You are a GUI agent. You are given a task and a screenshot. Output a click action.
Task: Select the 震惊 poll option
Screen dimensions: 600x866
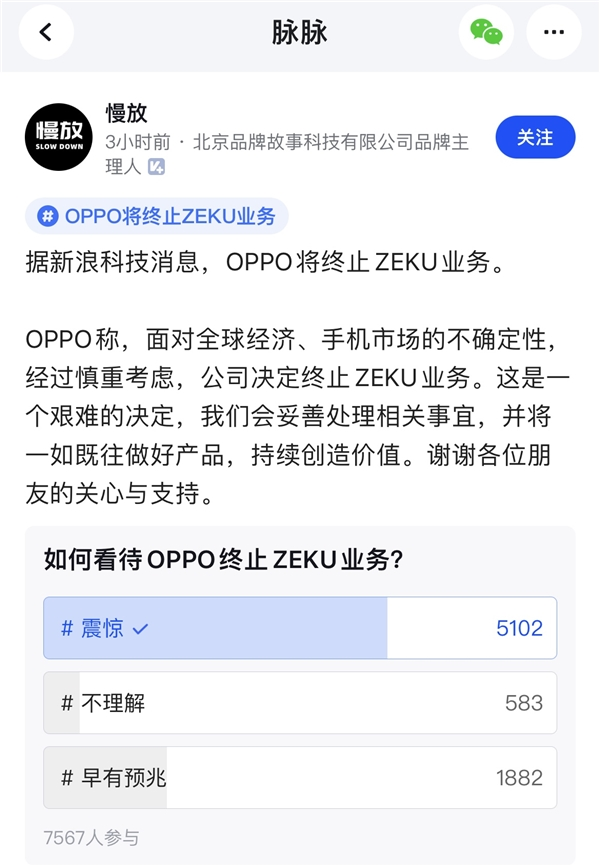(x=300, y=628)
